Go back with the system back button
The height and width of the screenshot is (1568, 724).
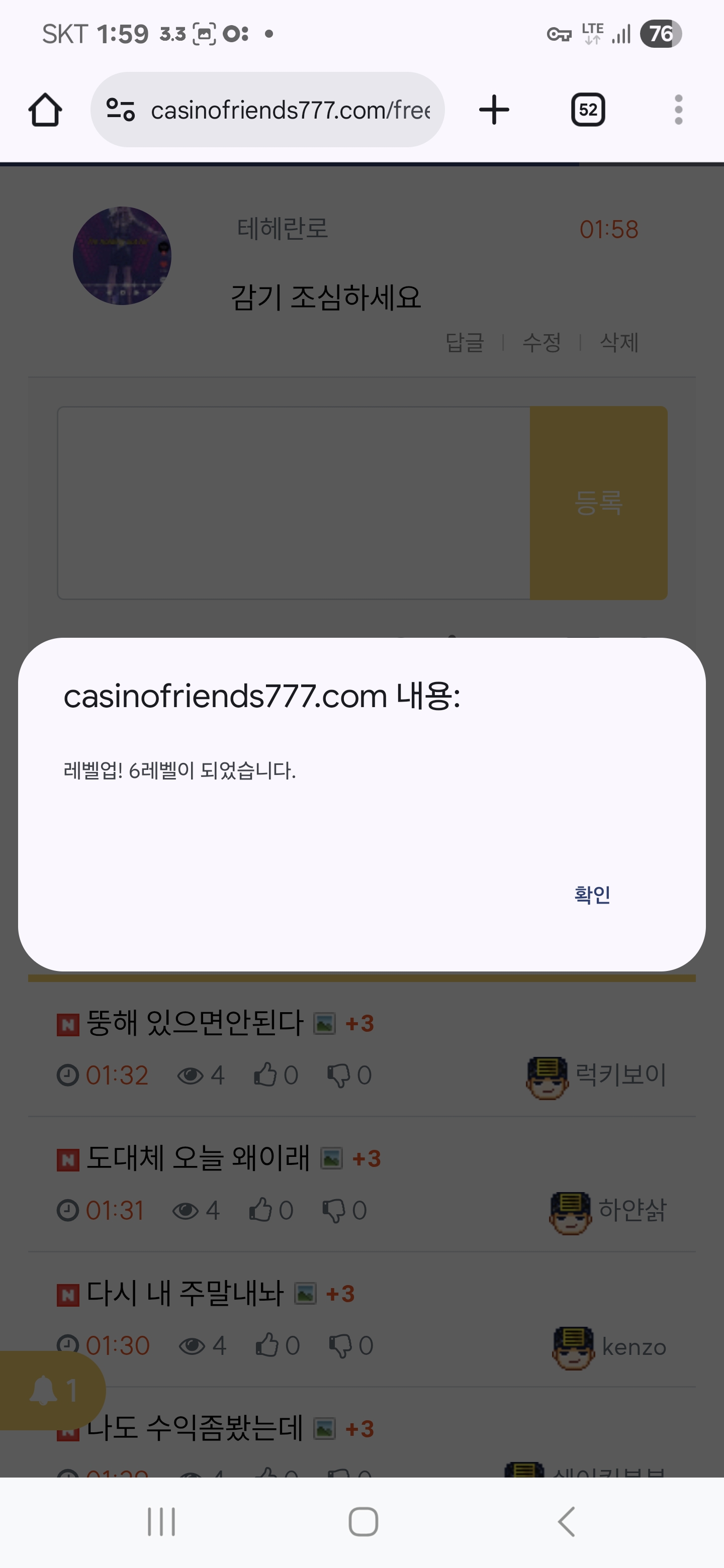566,1522
